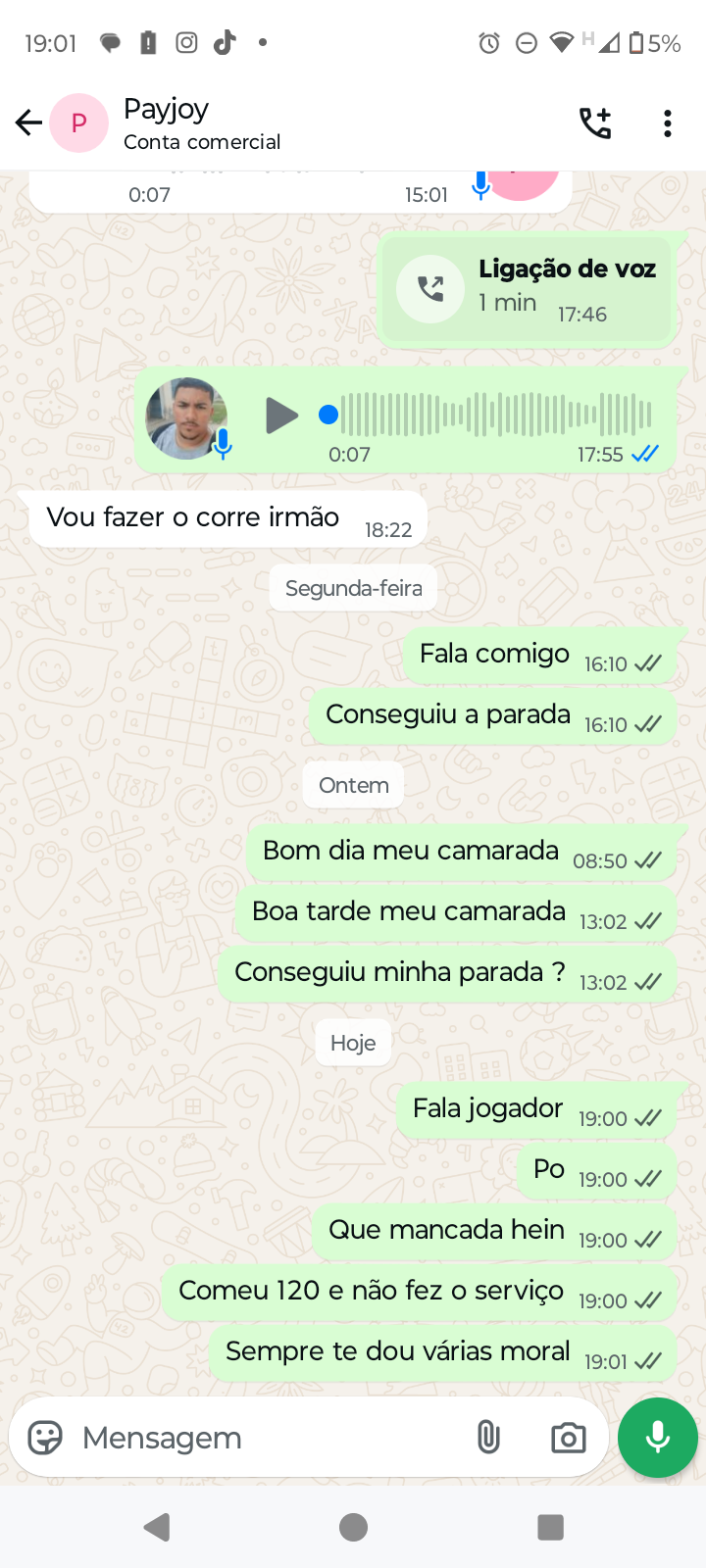The height and width of the screenshot is (1568, 706).
Task: Go back to the chat list
Action: (x=28, y=123)
